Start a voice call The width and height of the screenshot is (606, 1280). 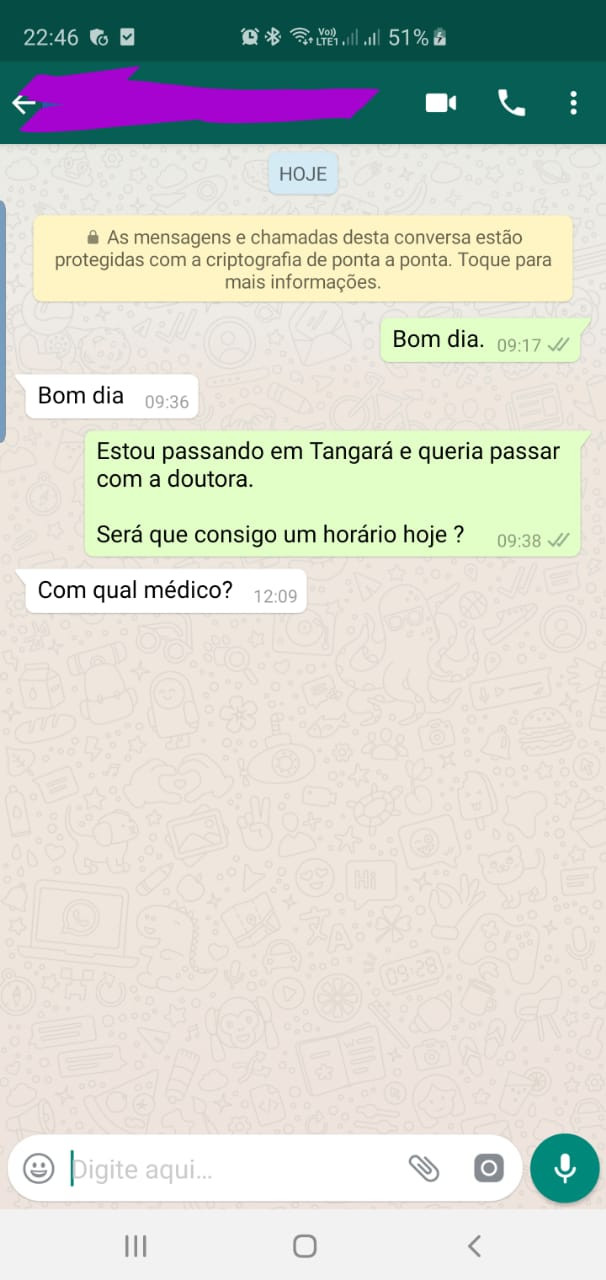tap(511, 103)
